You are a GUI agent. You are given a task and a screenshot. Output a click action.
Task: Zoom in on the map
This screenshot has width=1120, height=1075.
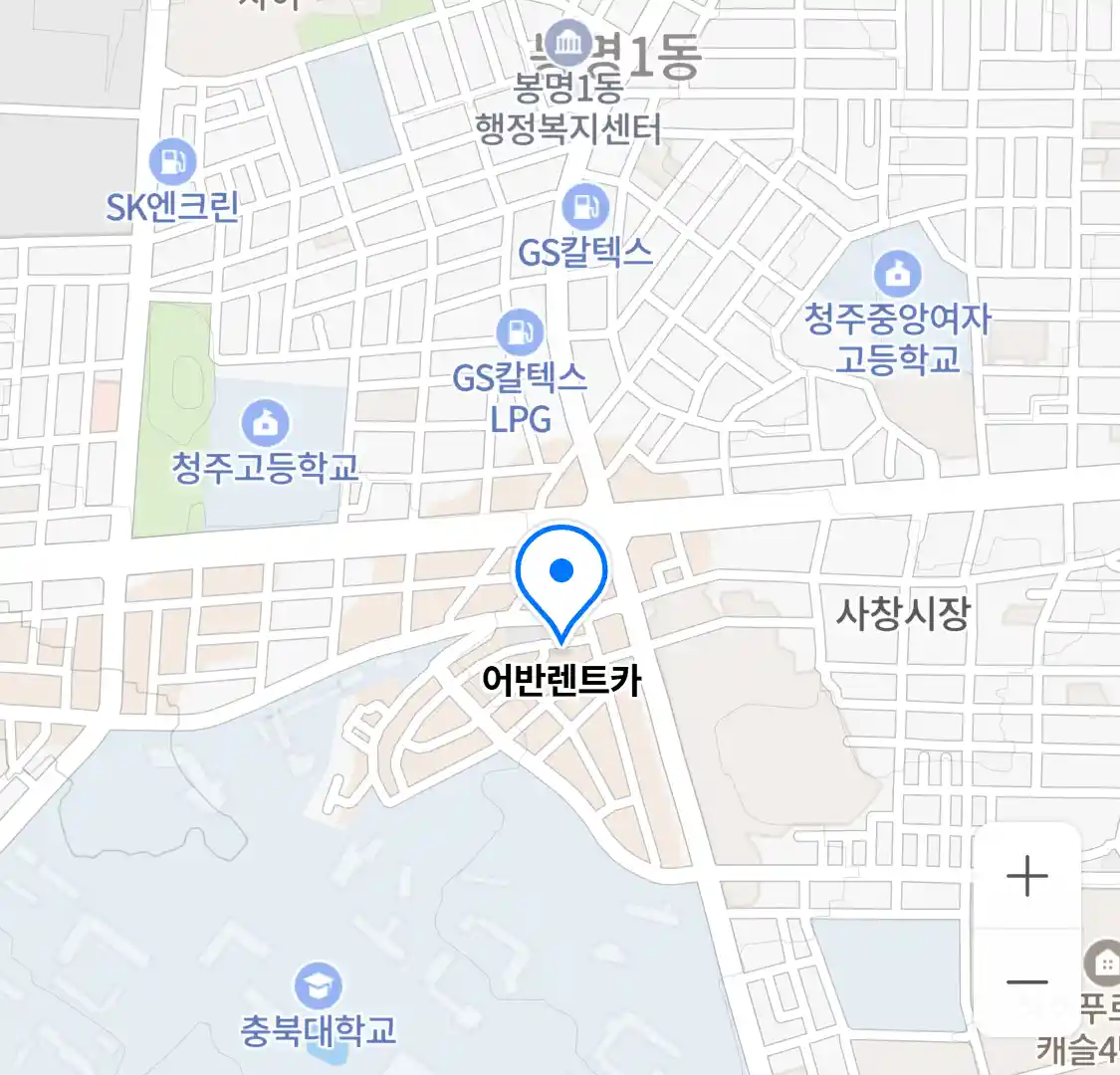pyautogui.click(x=1026, y=877)
